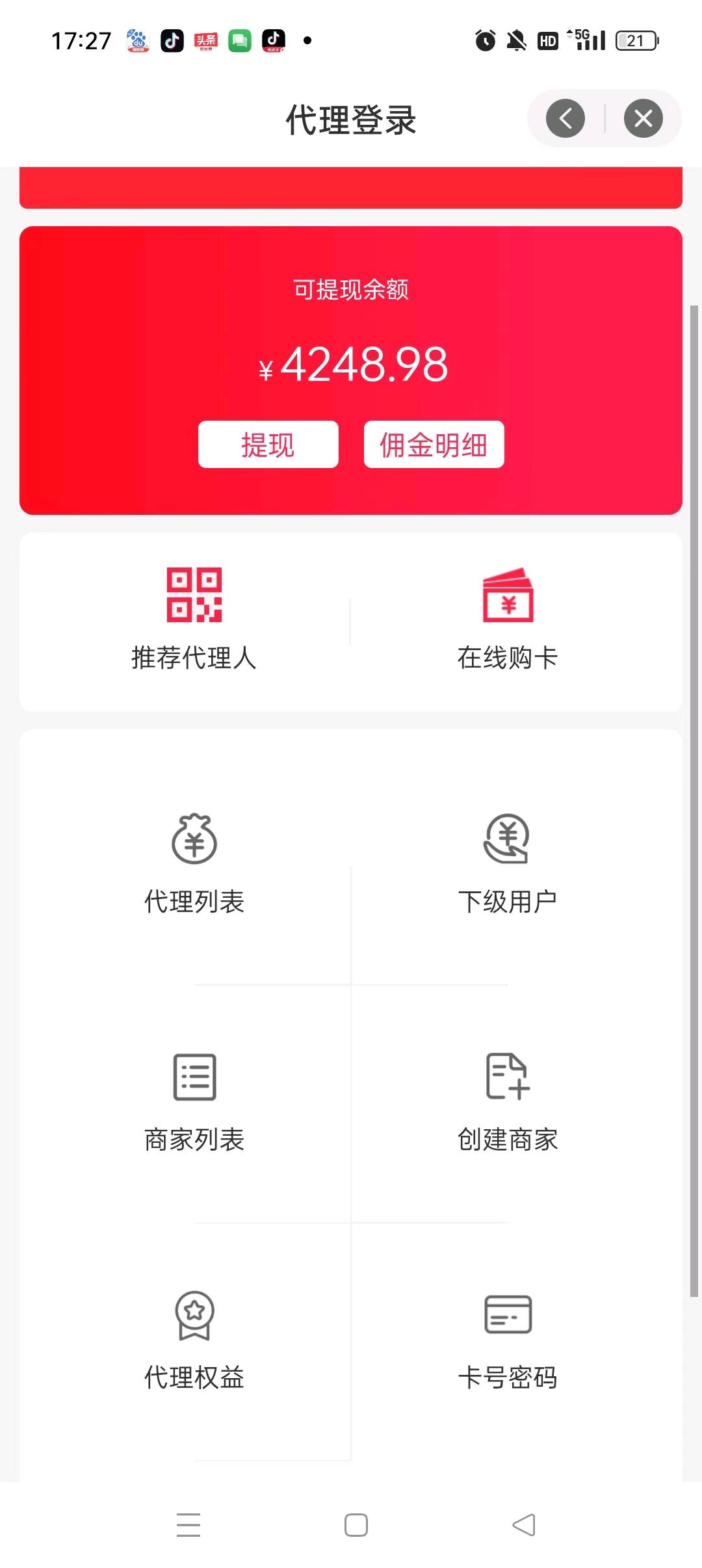
Task: Close the page with the X icon
Action: click(643, 118)
